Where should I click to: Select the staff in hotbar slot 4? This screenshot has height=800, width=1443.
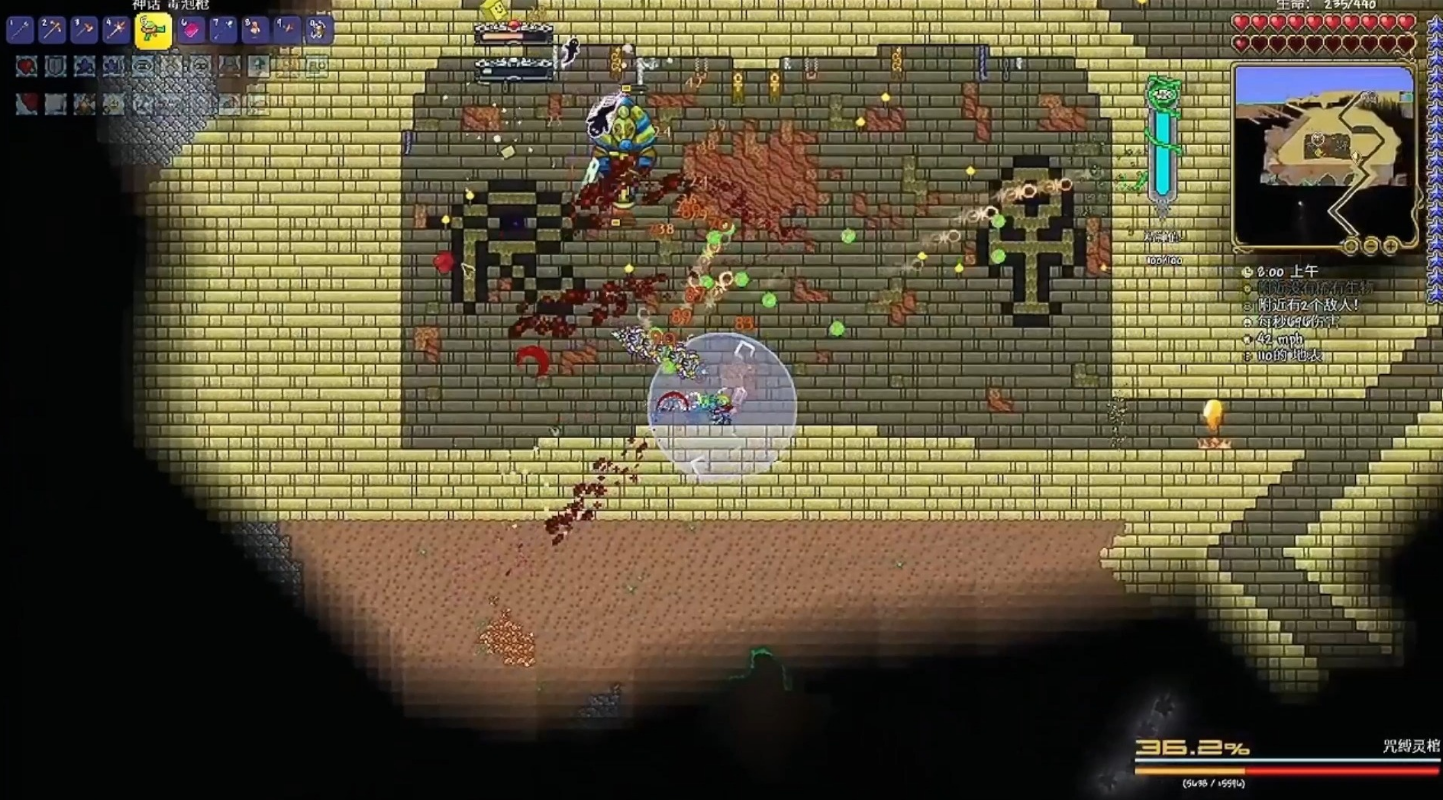point(117,30)
